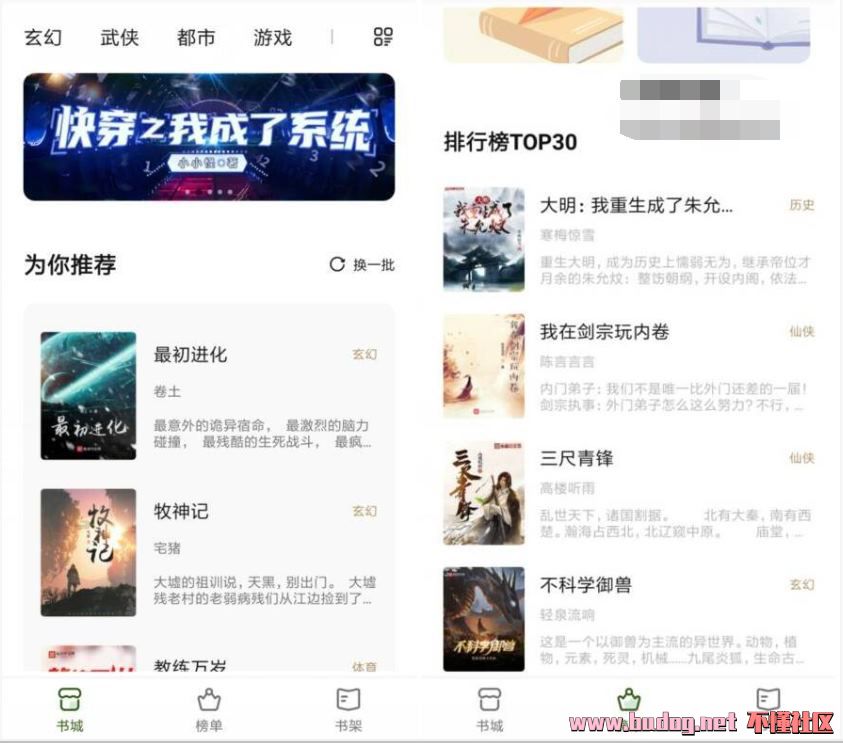Tap 换一批 to refresh recommendations

[x=362, y=265]
